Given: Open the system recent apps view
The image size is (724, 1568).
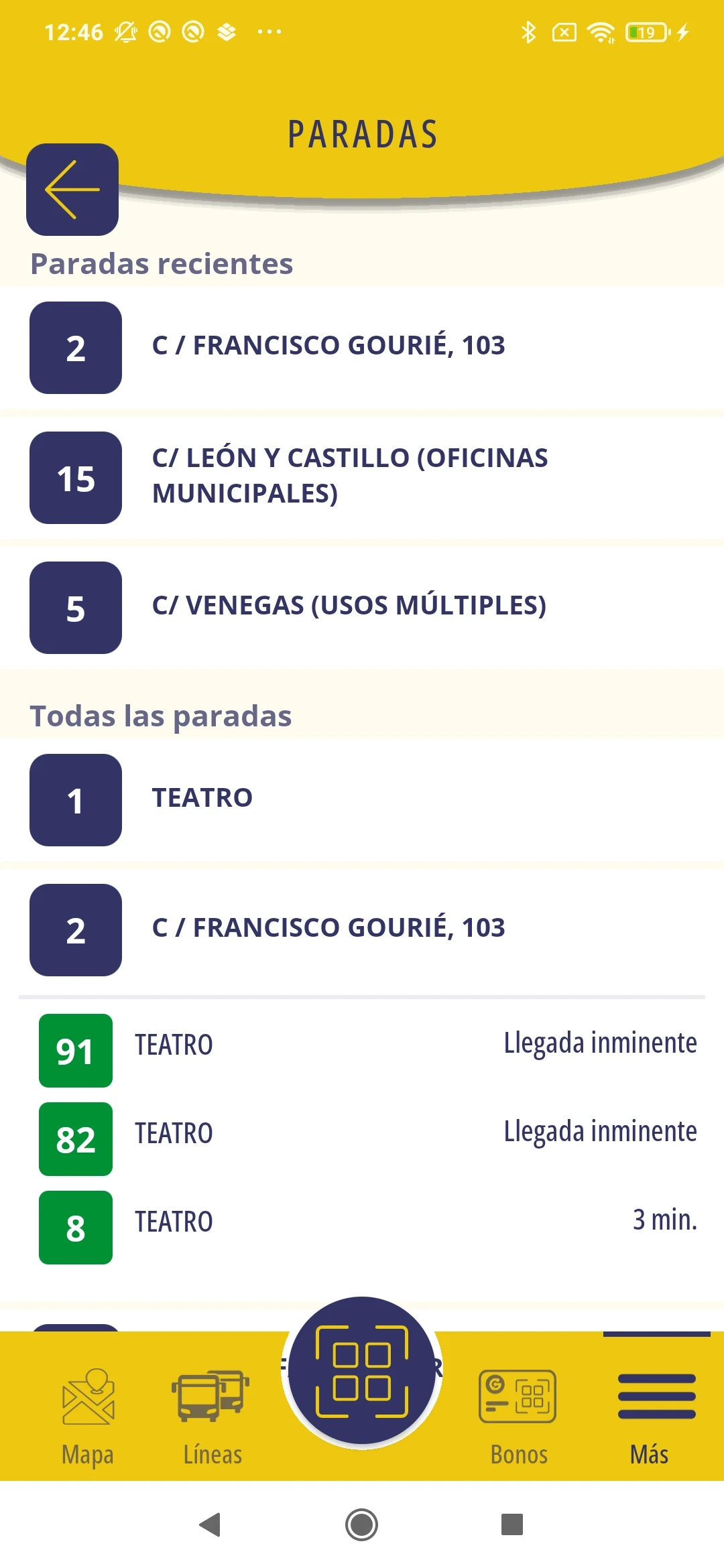Looking at the screenshot, I should point(511,1524).
